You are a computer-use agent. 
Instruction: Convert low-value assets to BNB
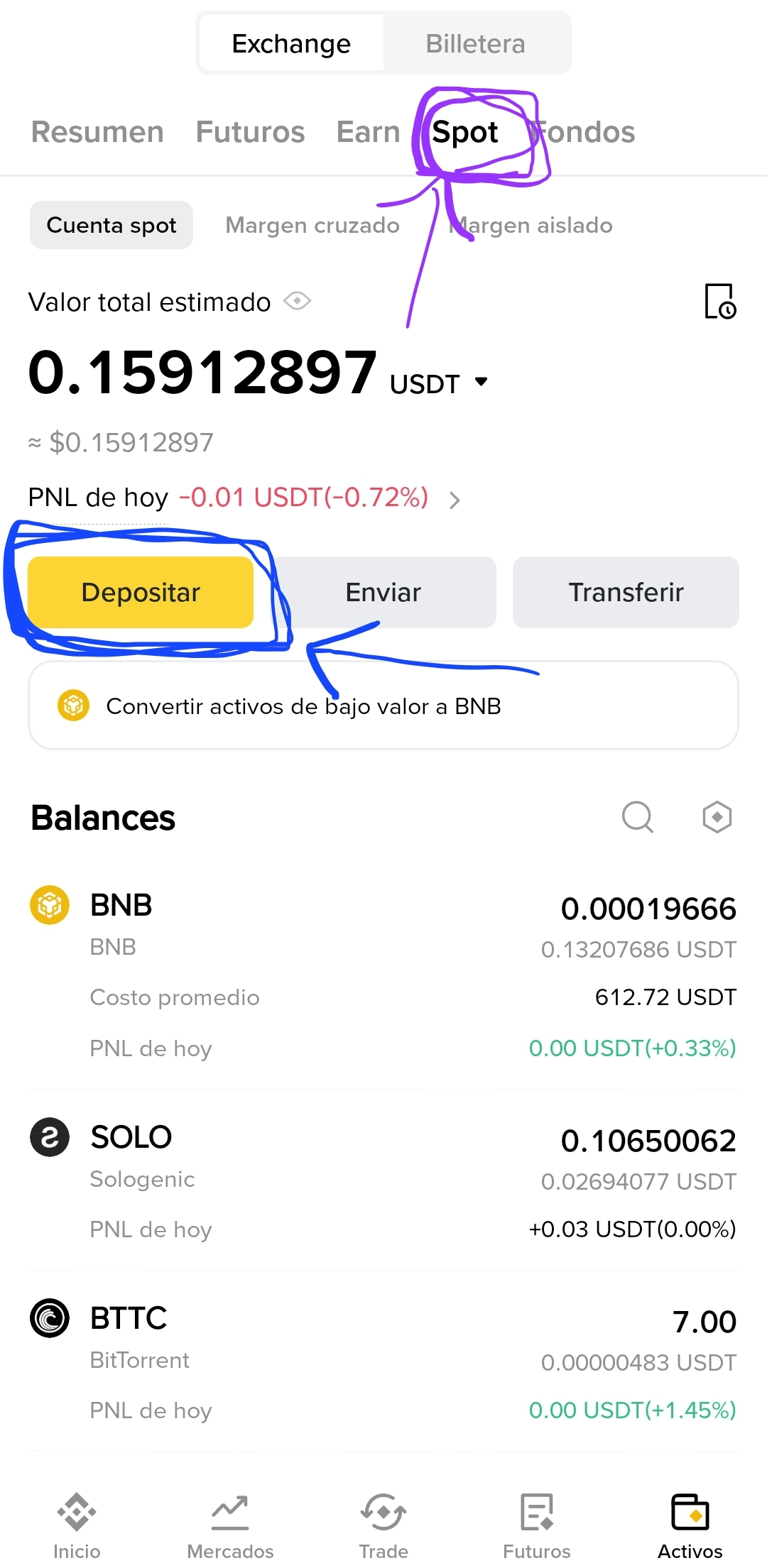[383, 706]
